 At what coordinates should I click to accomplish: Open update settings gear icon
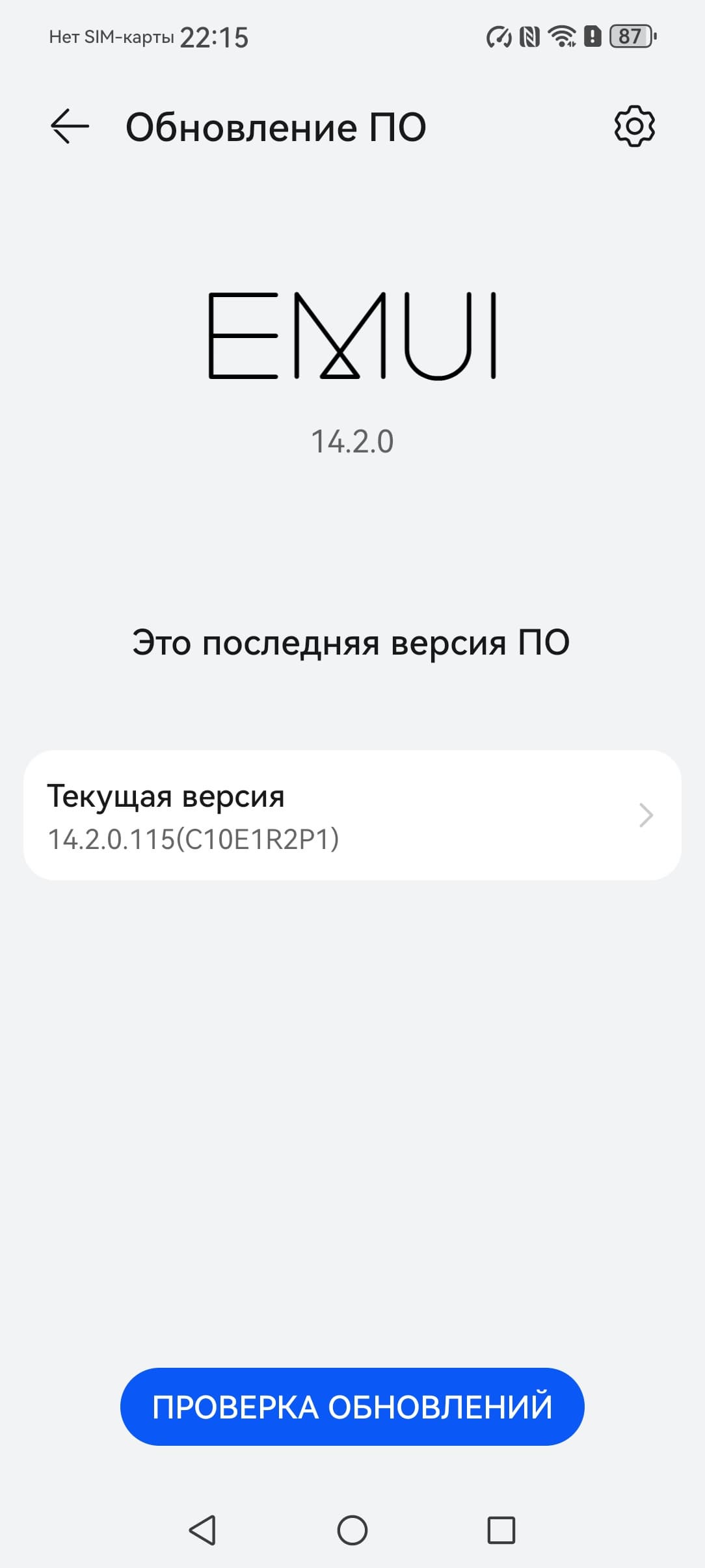tap(634, 126)
